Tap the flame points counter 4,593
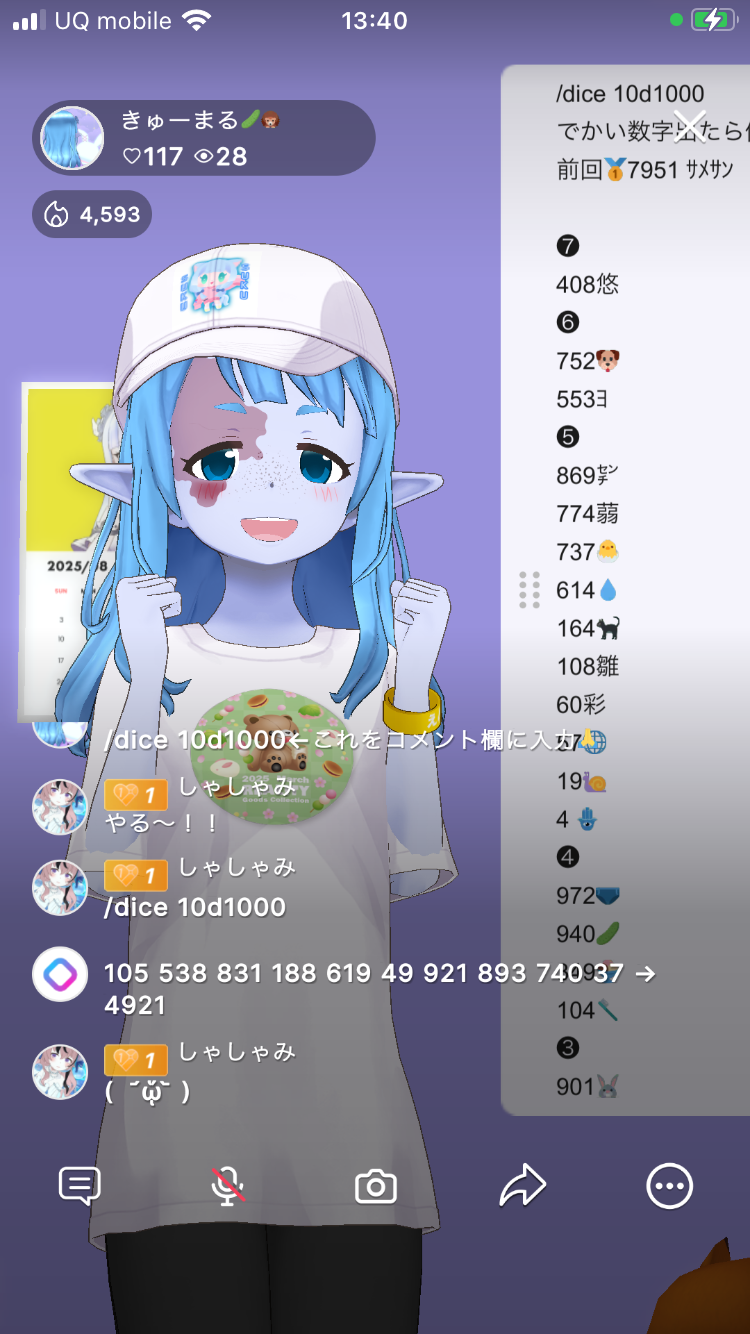 point(92,215)
